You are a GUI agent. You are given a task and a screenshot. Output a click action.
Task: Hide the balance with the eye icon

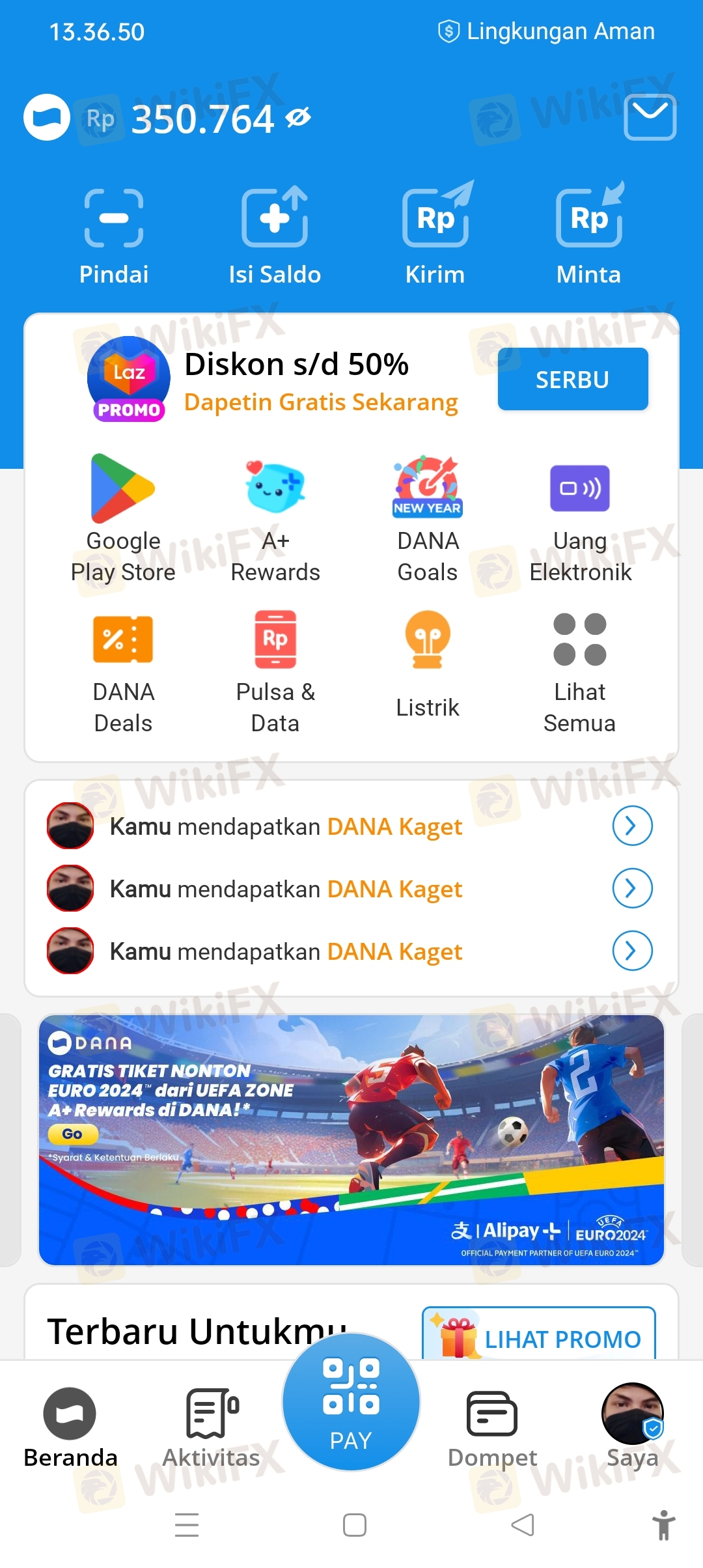[298, 117]
